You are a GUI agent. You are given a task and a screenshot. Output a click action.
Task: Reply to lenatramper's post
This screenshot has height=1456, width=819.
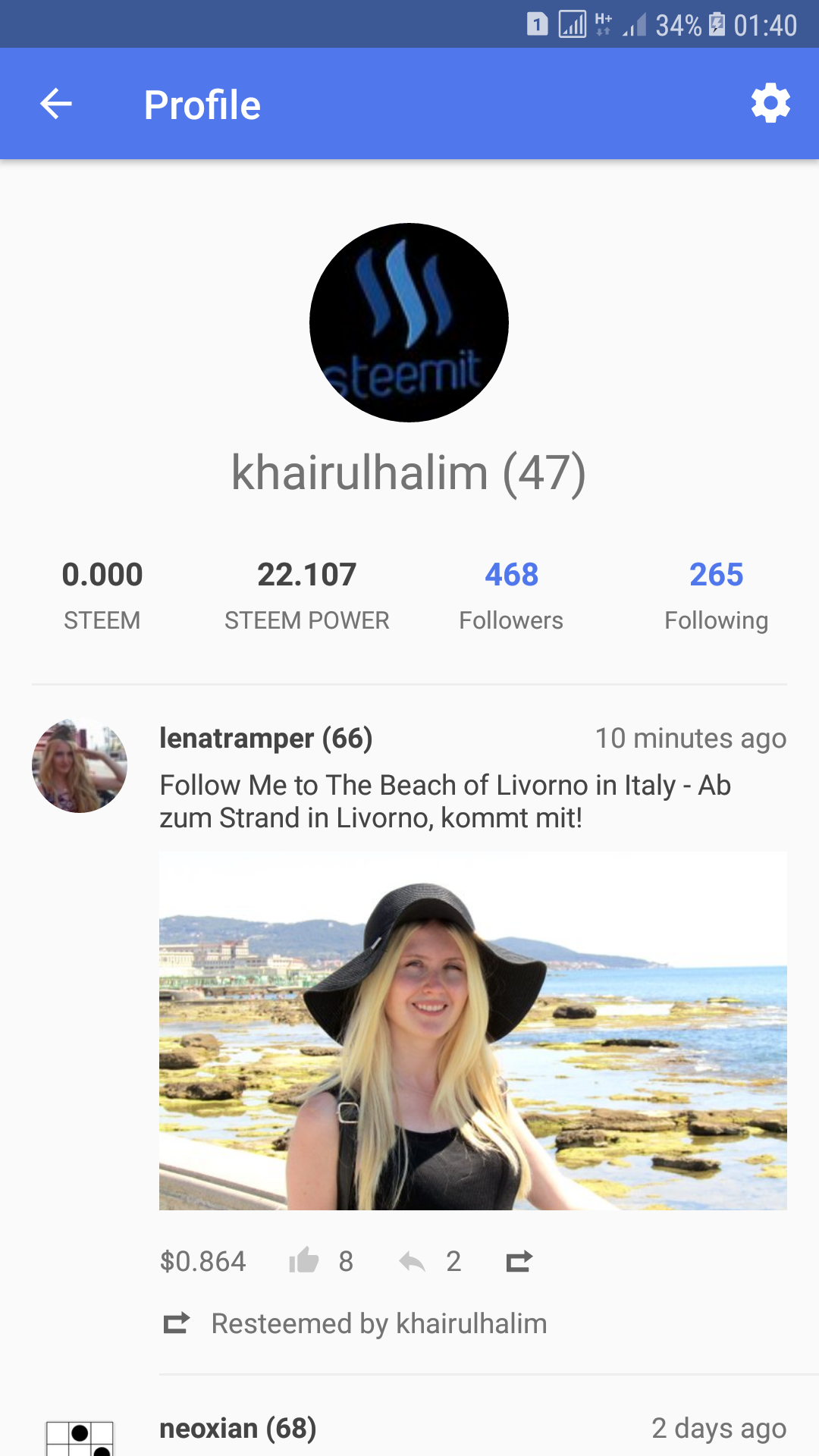click(413, 1261)
